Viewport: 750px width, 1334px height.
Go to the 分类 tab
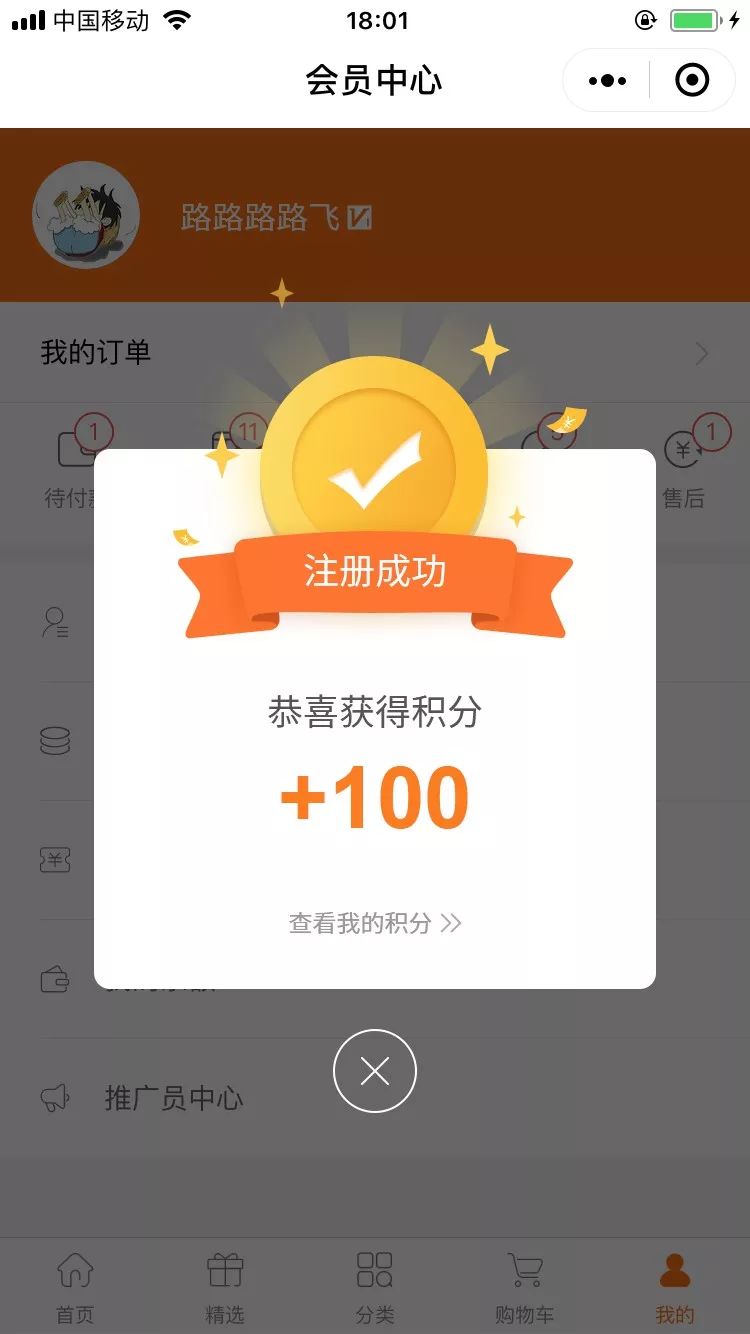375,1284
